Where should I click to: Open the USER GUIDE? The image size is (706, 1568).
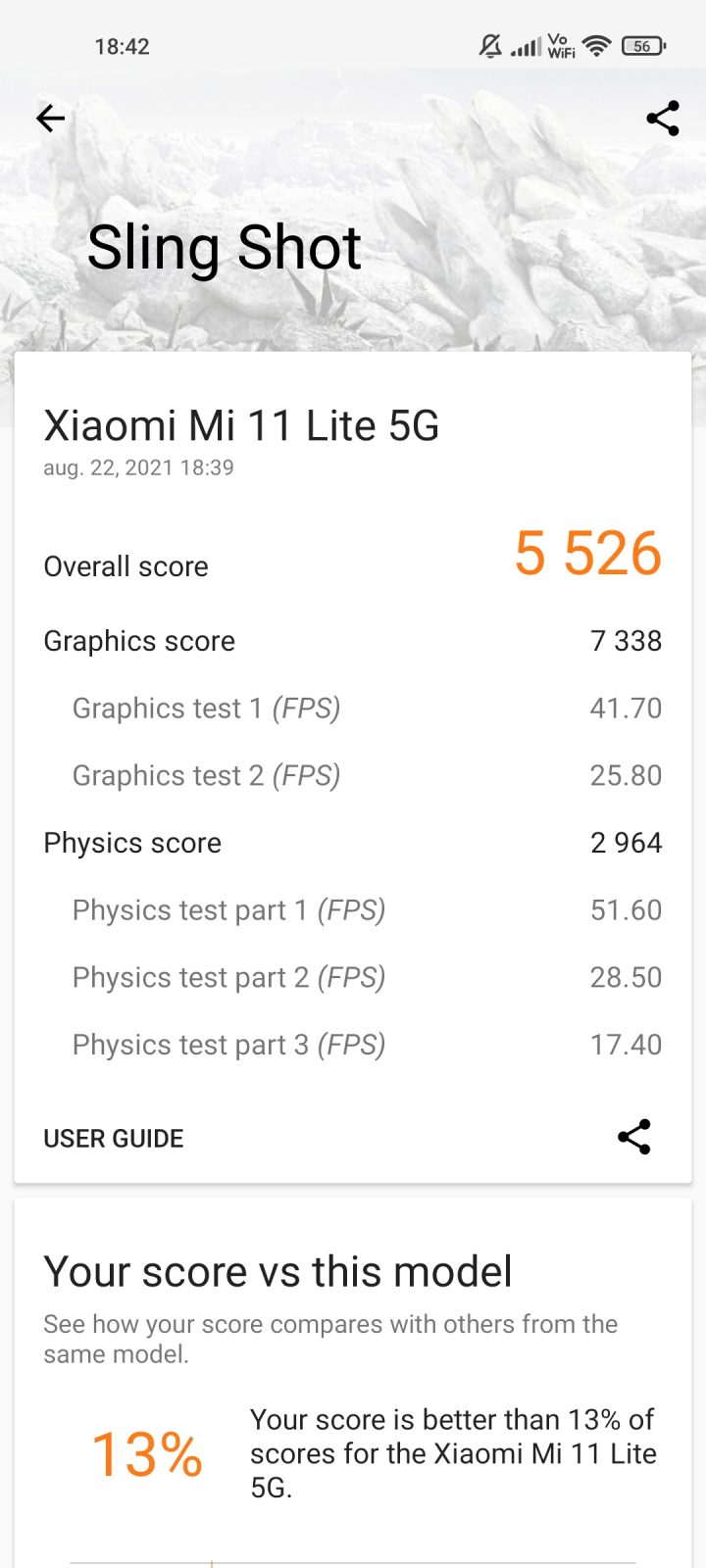[114, 1138]
